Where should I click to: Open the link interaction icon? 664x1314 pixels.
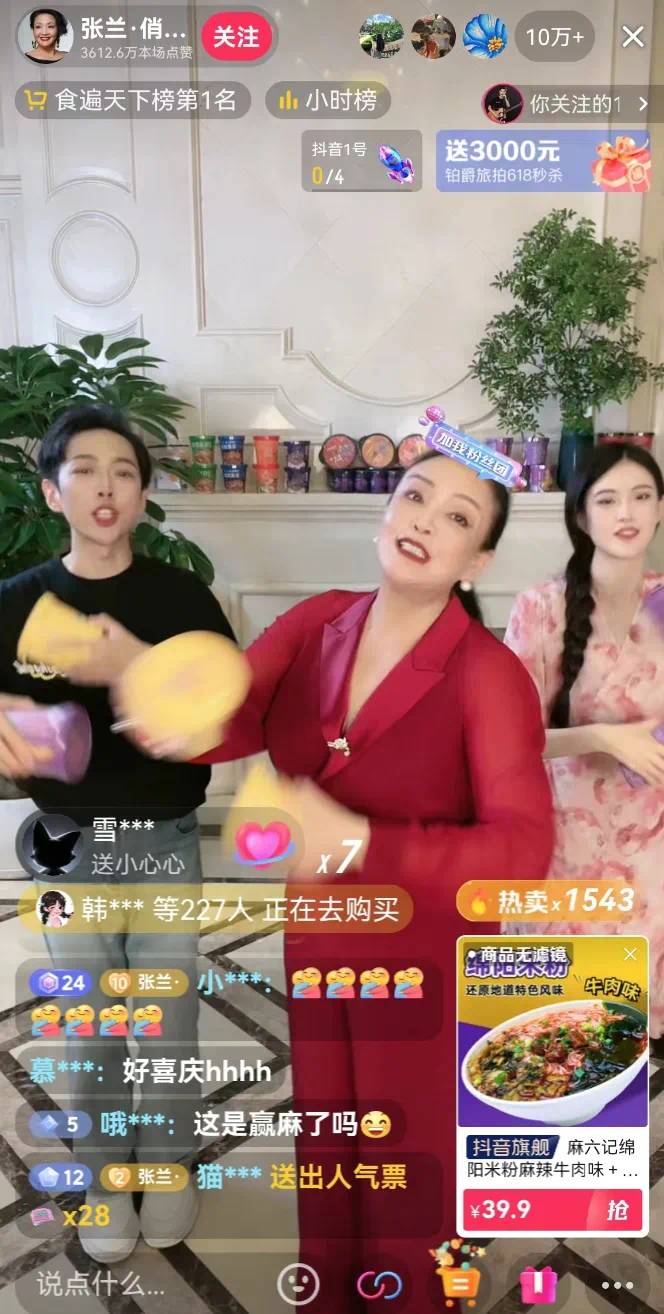coord(378,1283)
